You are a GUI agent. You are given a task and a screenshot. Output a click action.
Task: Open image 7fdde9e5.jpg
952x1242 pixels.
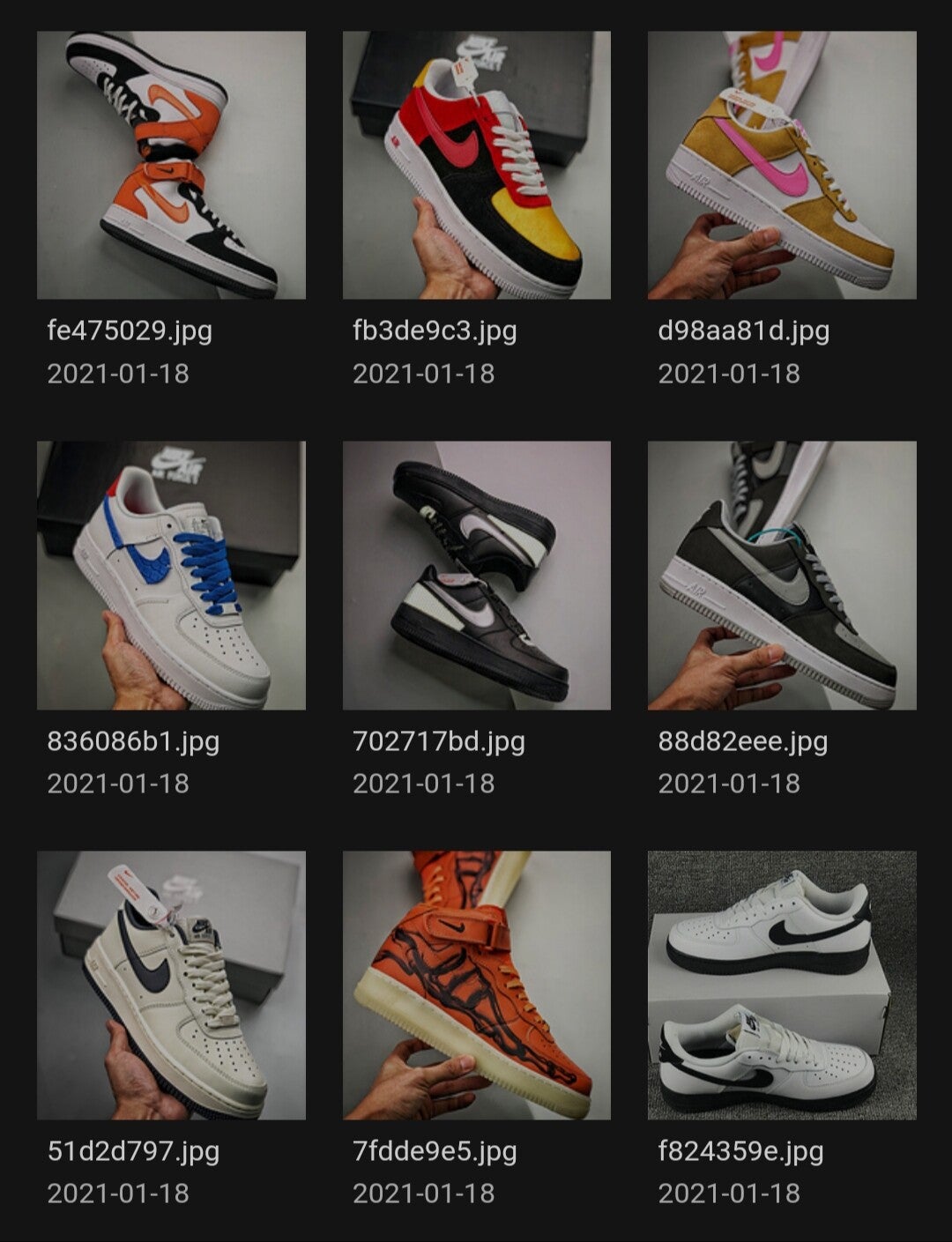tap(476, 985)
